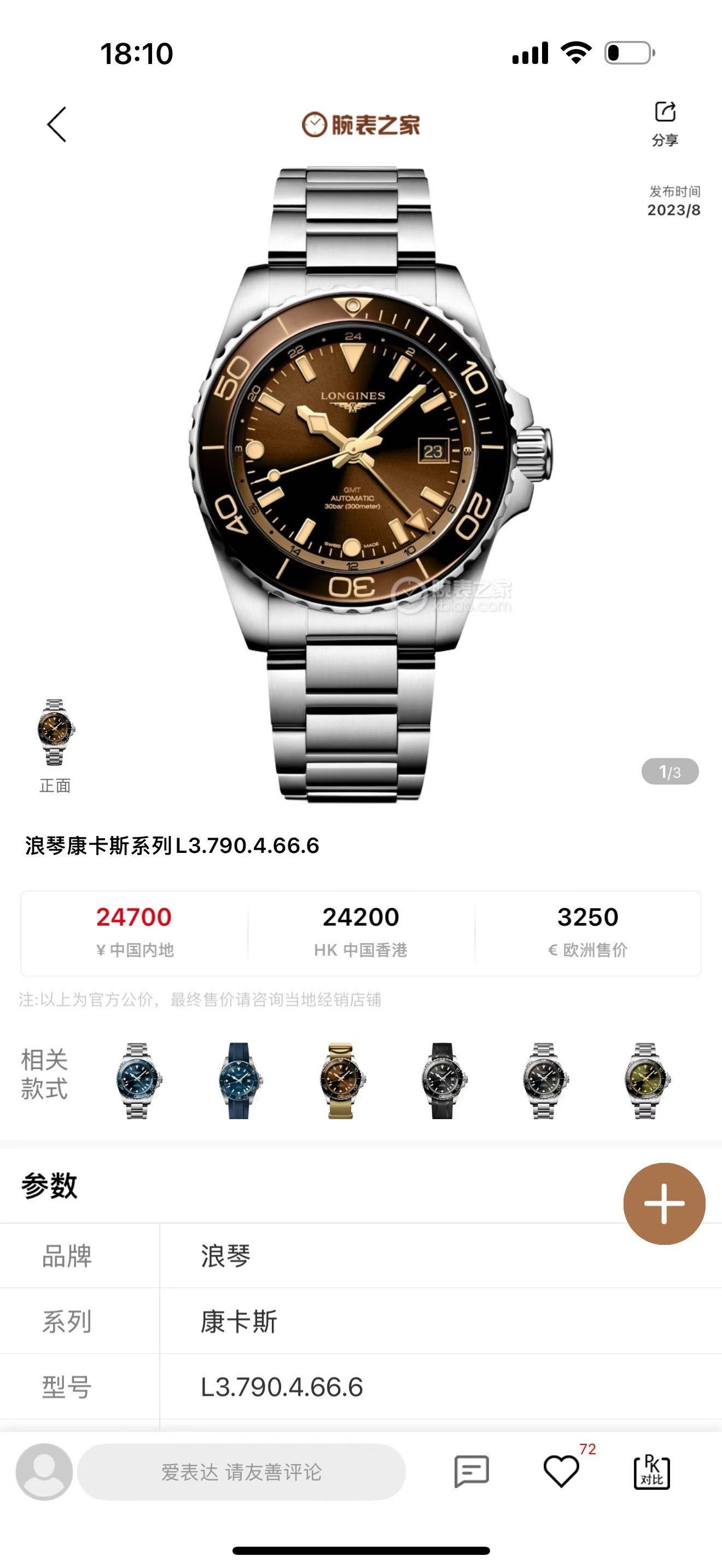Tap the 爱表达 请友善评论 comment field

click(242, 1472)
